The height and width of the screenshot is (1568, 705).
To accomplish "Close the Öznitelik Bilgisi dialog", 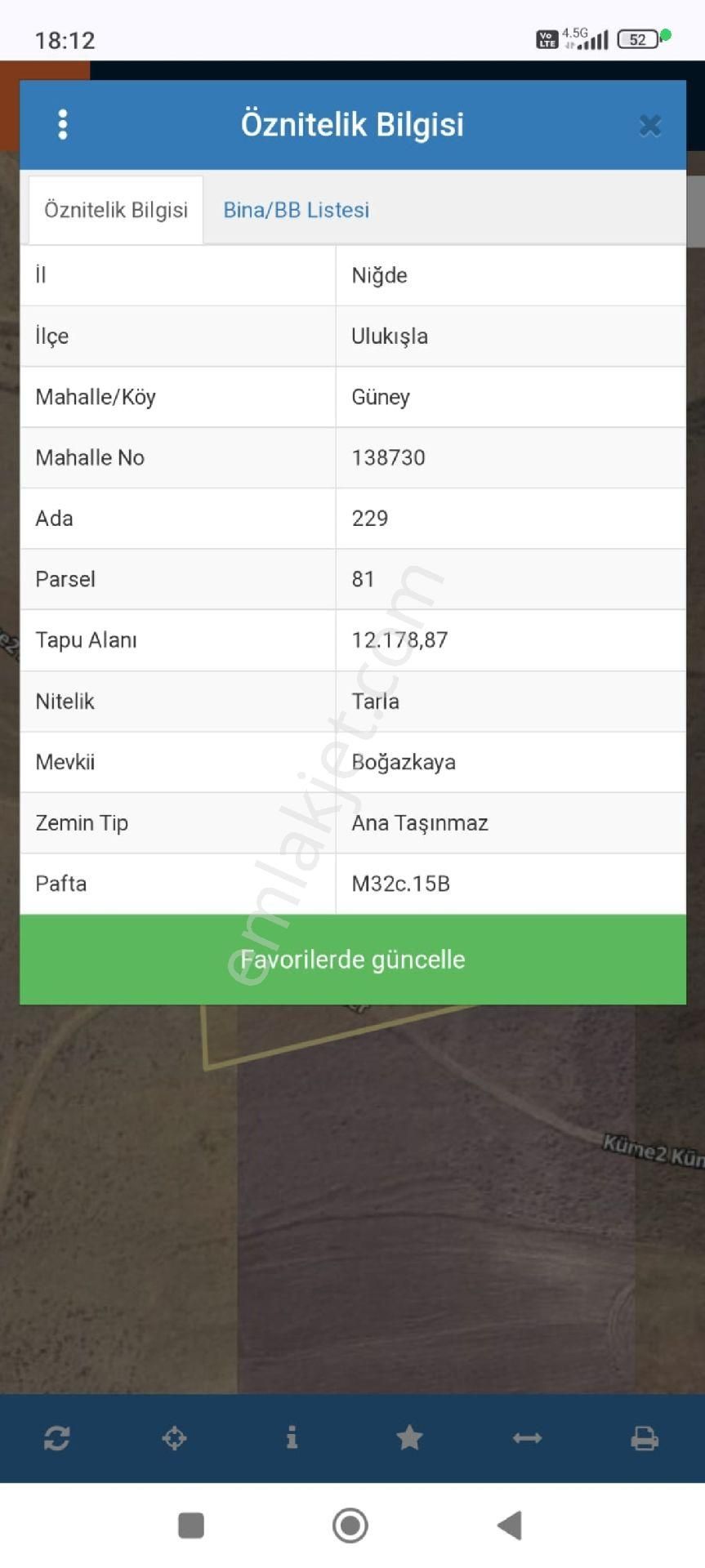I will tap(649, 126).
